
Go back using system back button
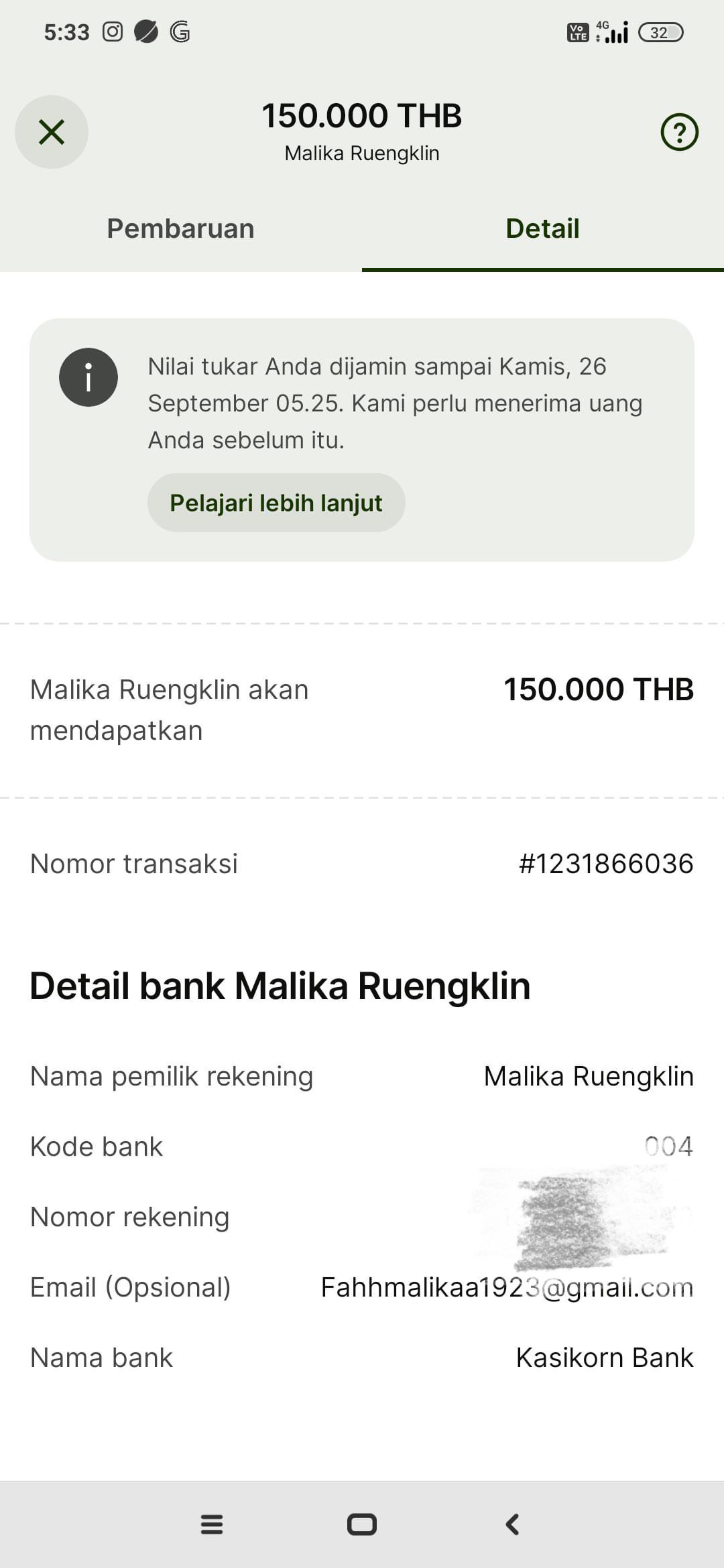point(512,1524)
